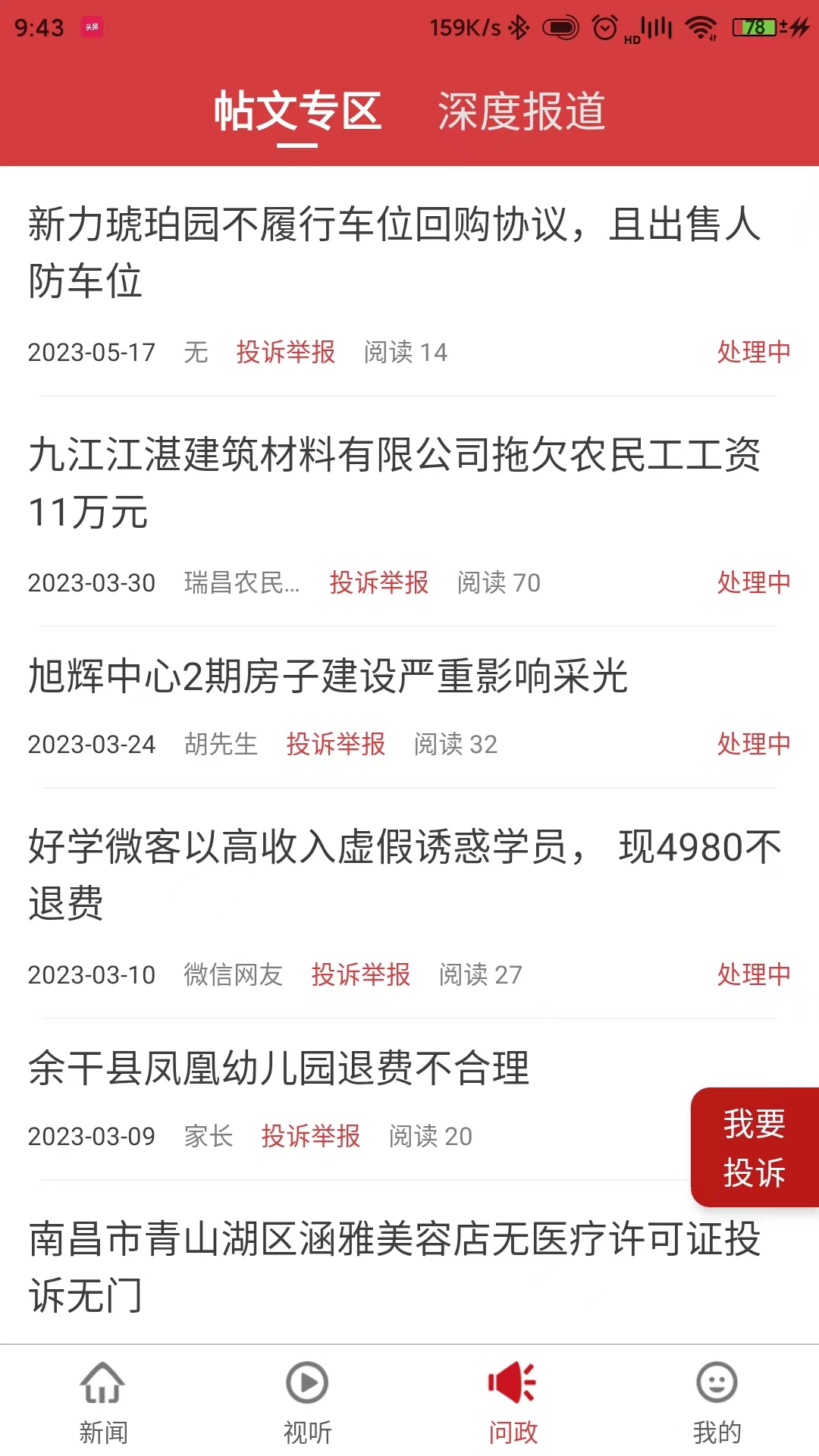Tap 阅读 70 count on 九江江湛 post
This screenshot has width=819, height=1456.
(x=500, y=584)
